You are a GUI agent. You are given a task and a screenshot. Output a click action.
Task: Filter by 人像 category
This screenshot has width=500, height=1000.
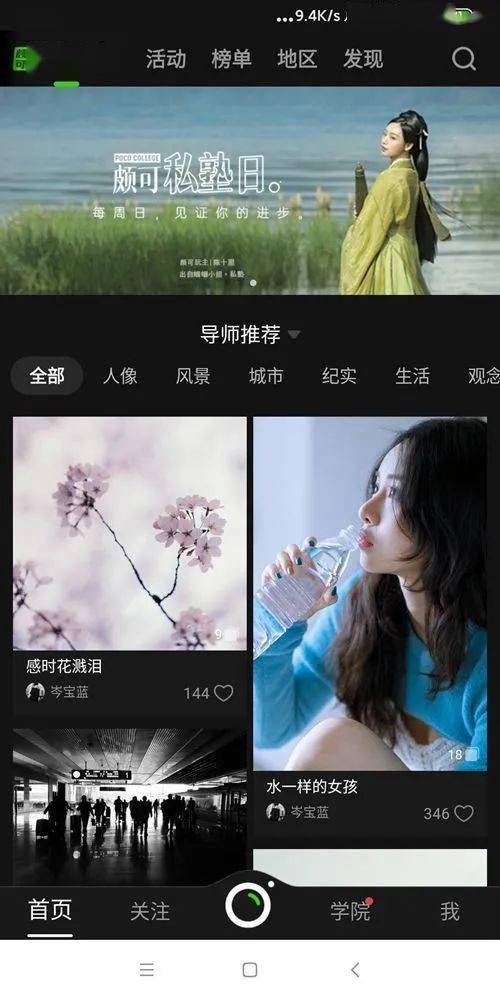pyautogui.click(x=120, y=376)
